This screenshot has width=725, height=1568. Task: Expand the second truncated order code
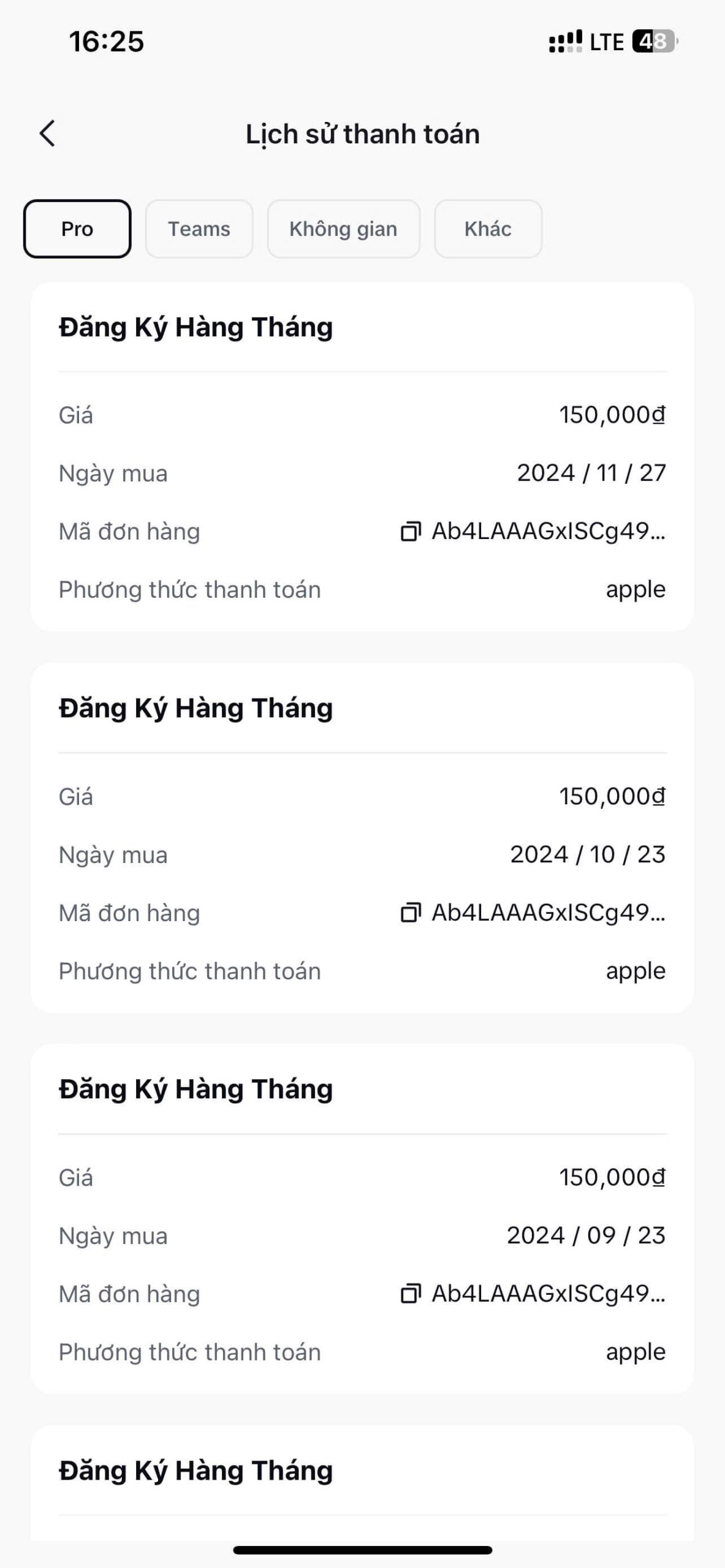(547, 913)
